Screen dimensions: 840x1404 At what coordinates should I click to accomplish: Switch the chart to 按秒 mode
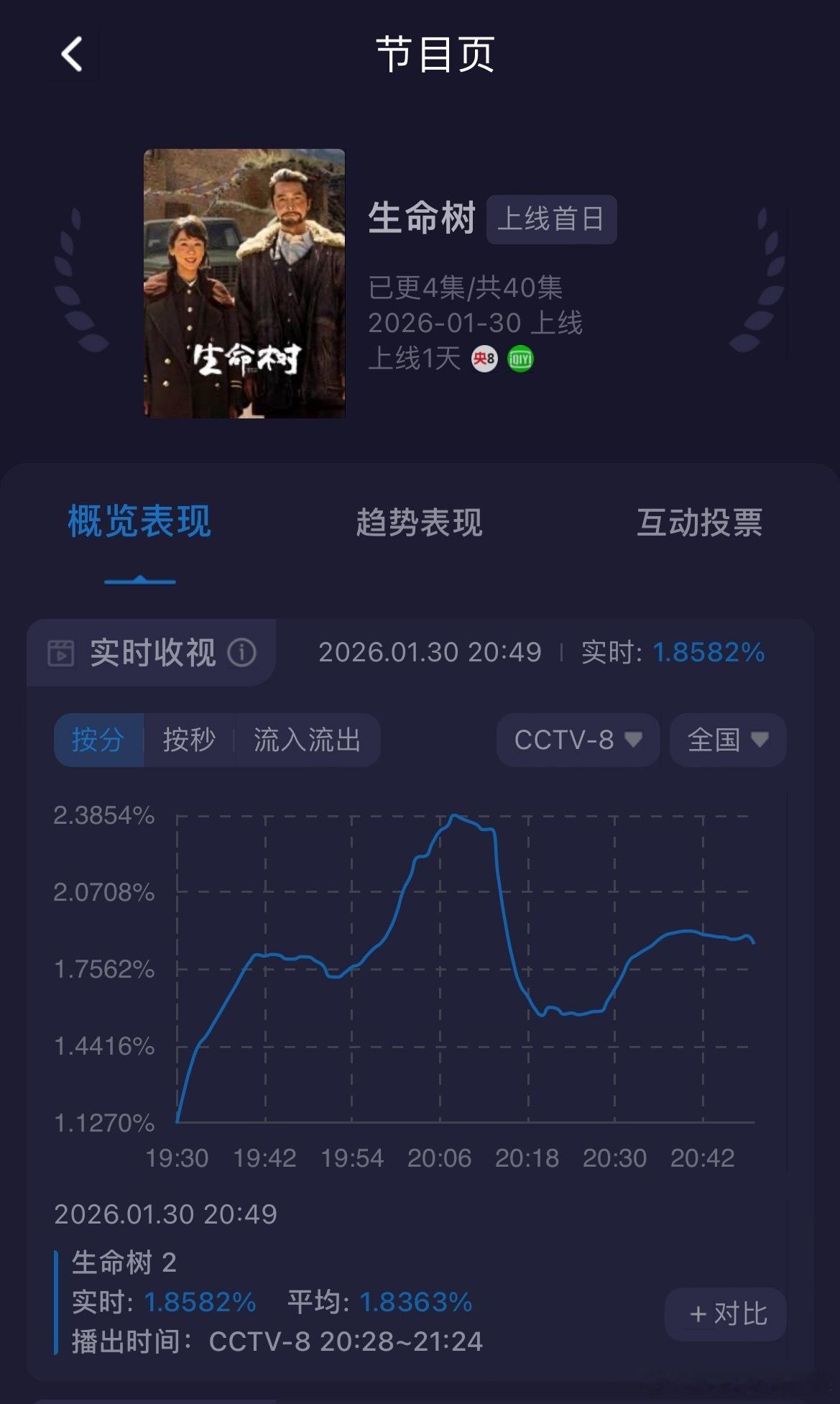click(x=188, y=740)
